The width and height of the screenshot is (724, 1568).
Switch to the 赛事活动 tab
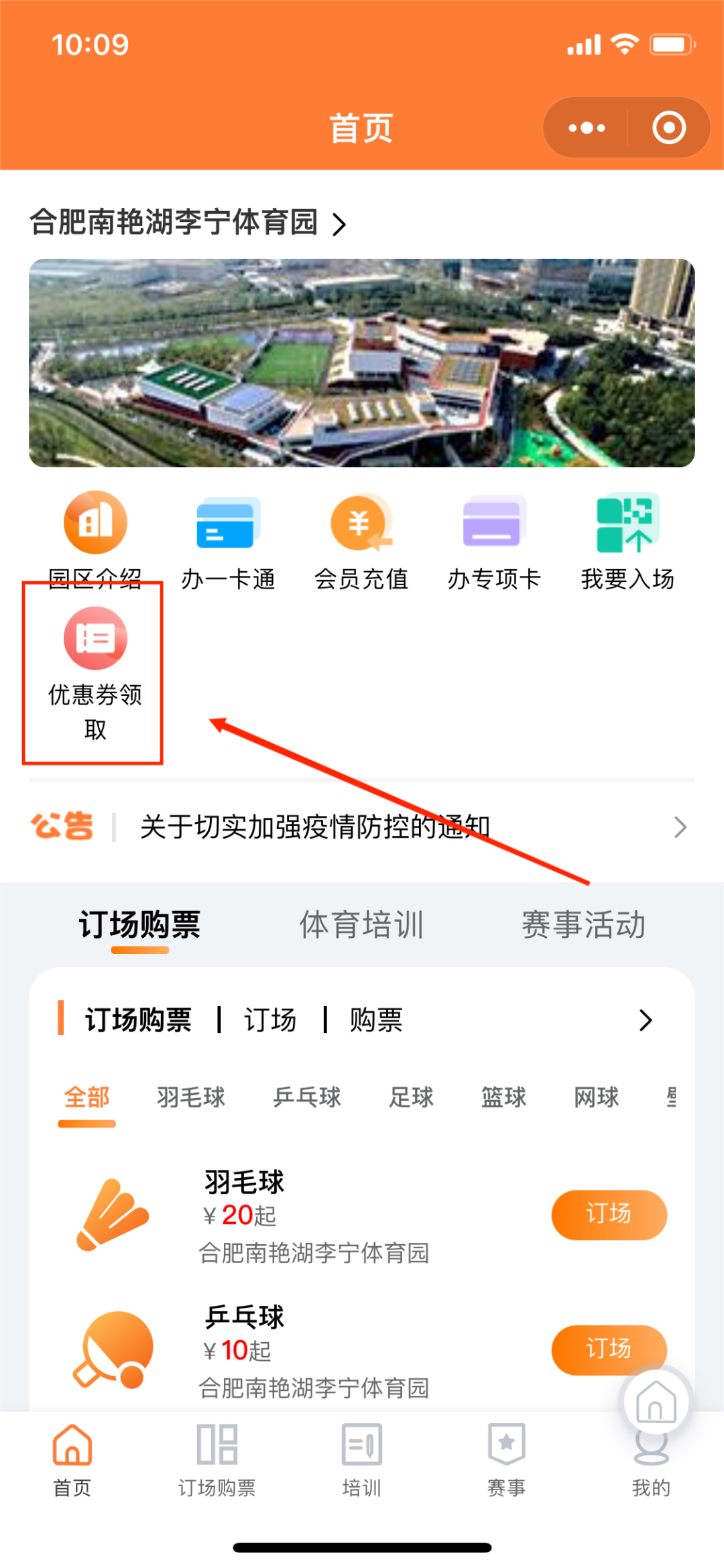[x=583, y=925]
